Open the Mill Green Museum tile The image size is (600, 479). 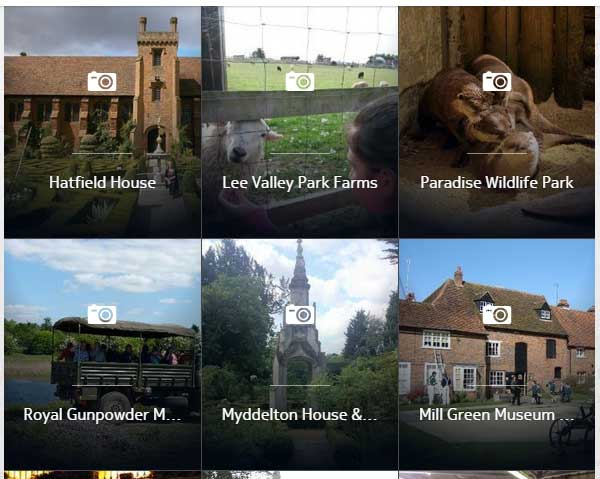point(497,354)
